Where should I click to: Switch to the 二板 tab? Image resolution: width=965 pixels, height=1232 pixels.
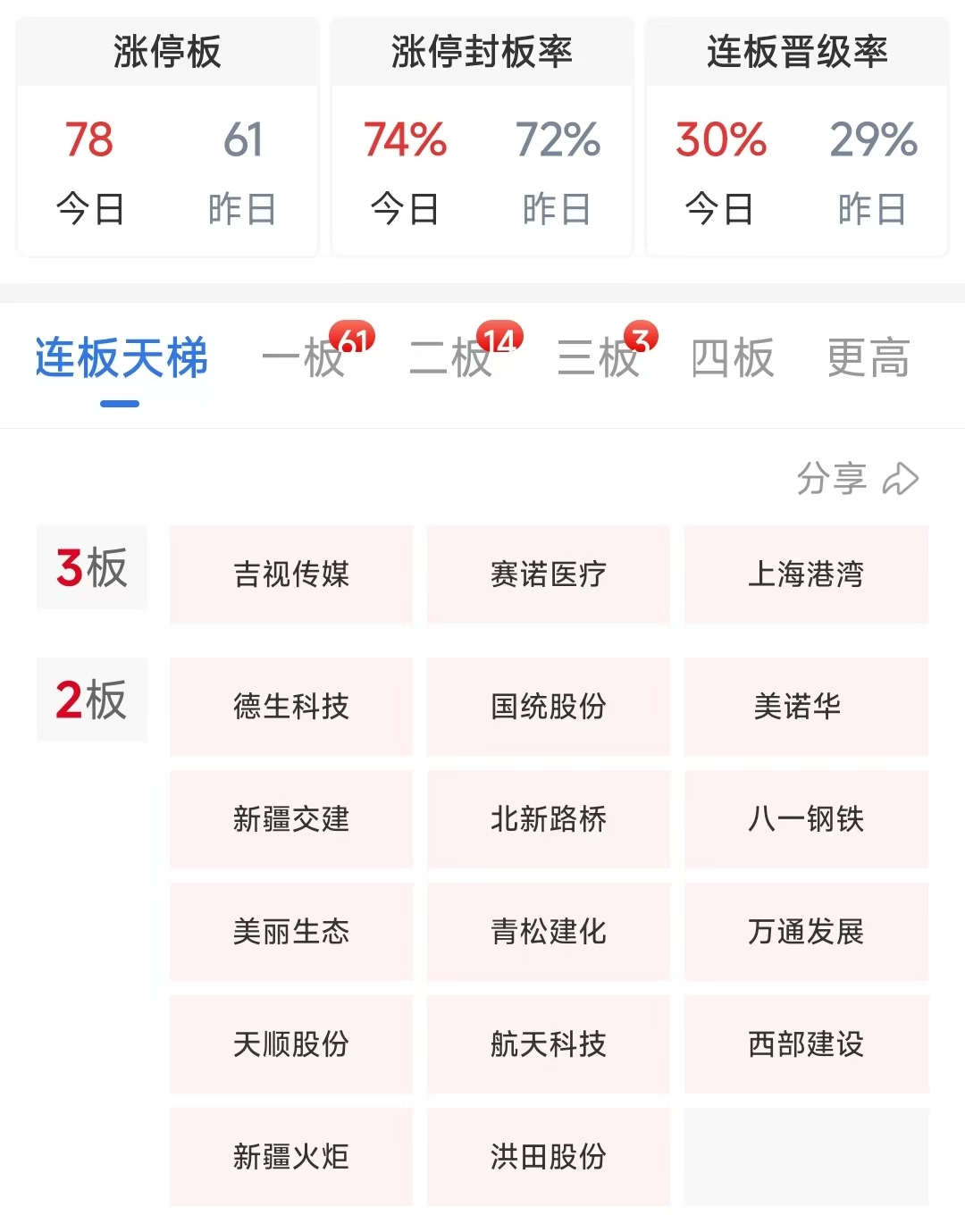pos(451,358)
